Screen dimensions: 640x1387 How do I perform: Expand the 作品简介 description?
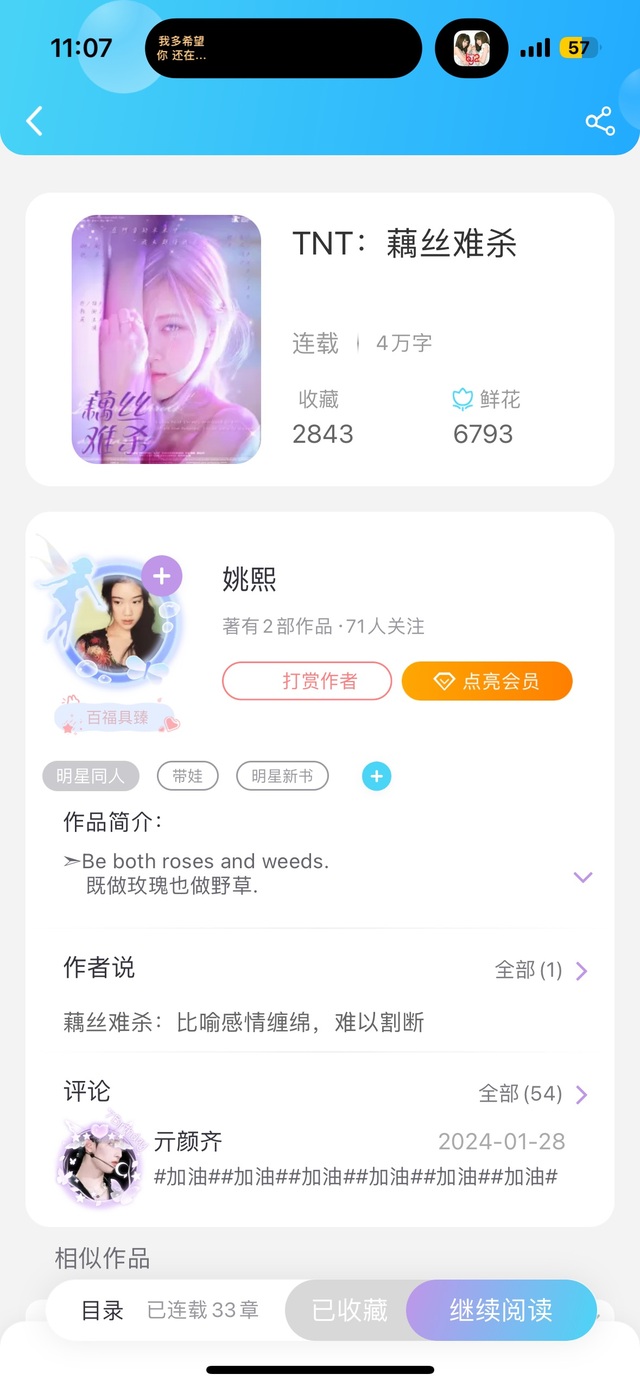[583, 877]
